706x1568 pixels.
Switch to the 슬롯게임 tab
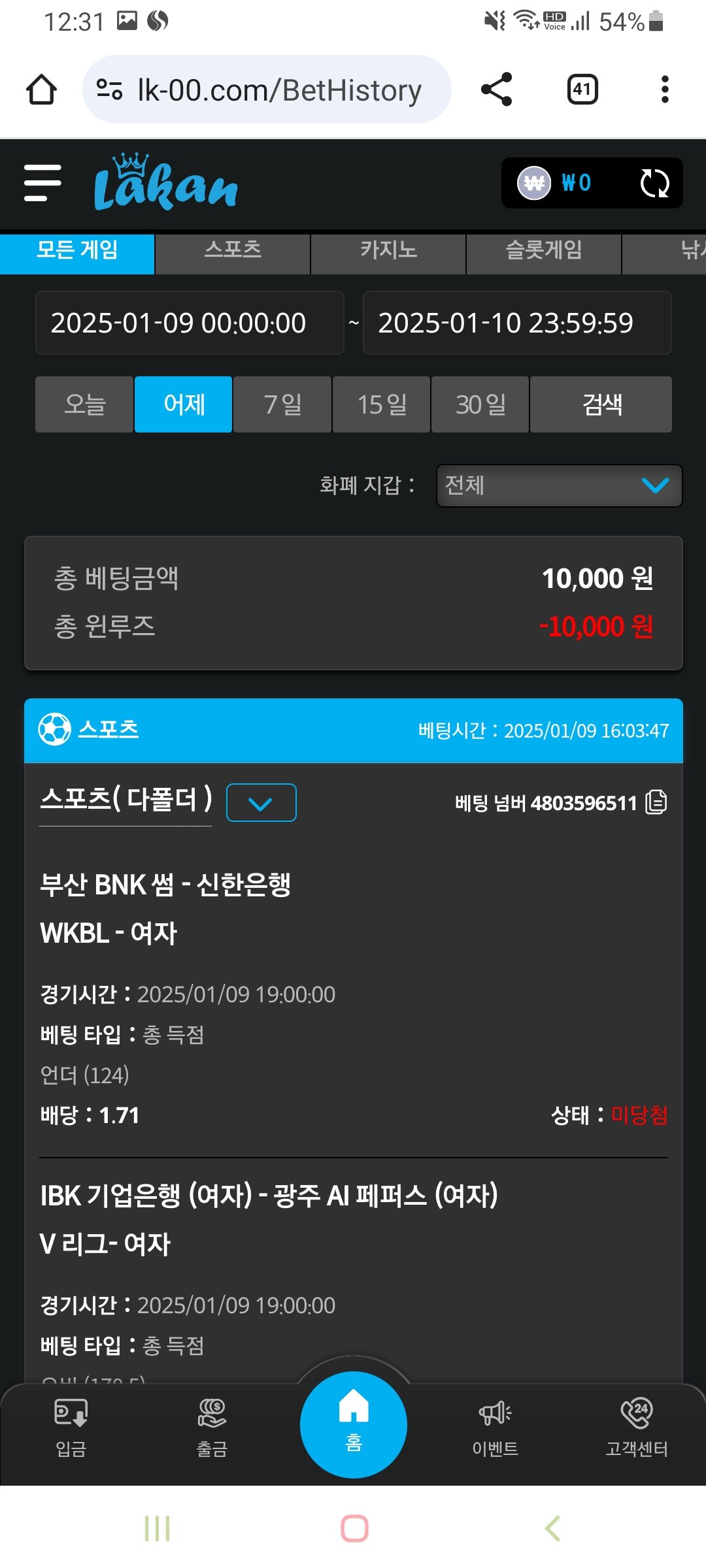[x=543, y=250]
